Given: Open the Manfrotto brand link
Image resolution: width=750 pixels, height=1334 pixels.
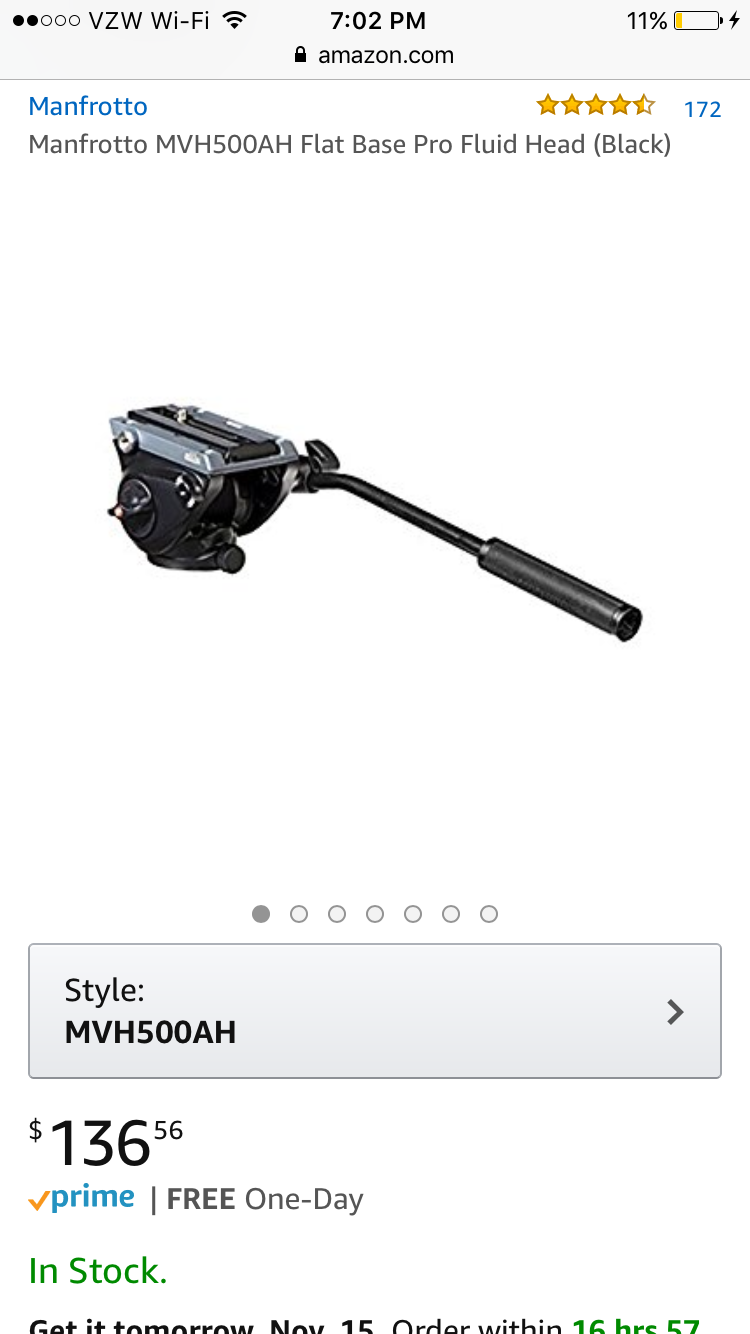Looking at the screenshot, I should 88,106.
